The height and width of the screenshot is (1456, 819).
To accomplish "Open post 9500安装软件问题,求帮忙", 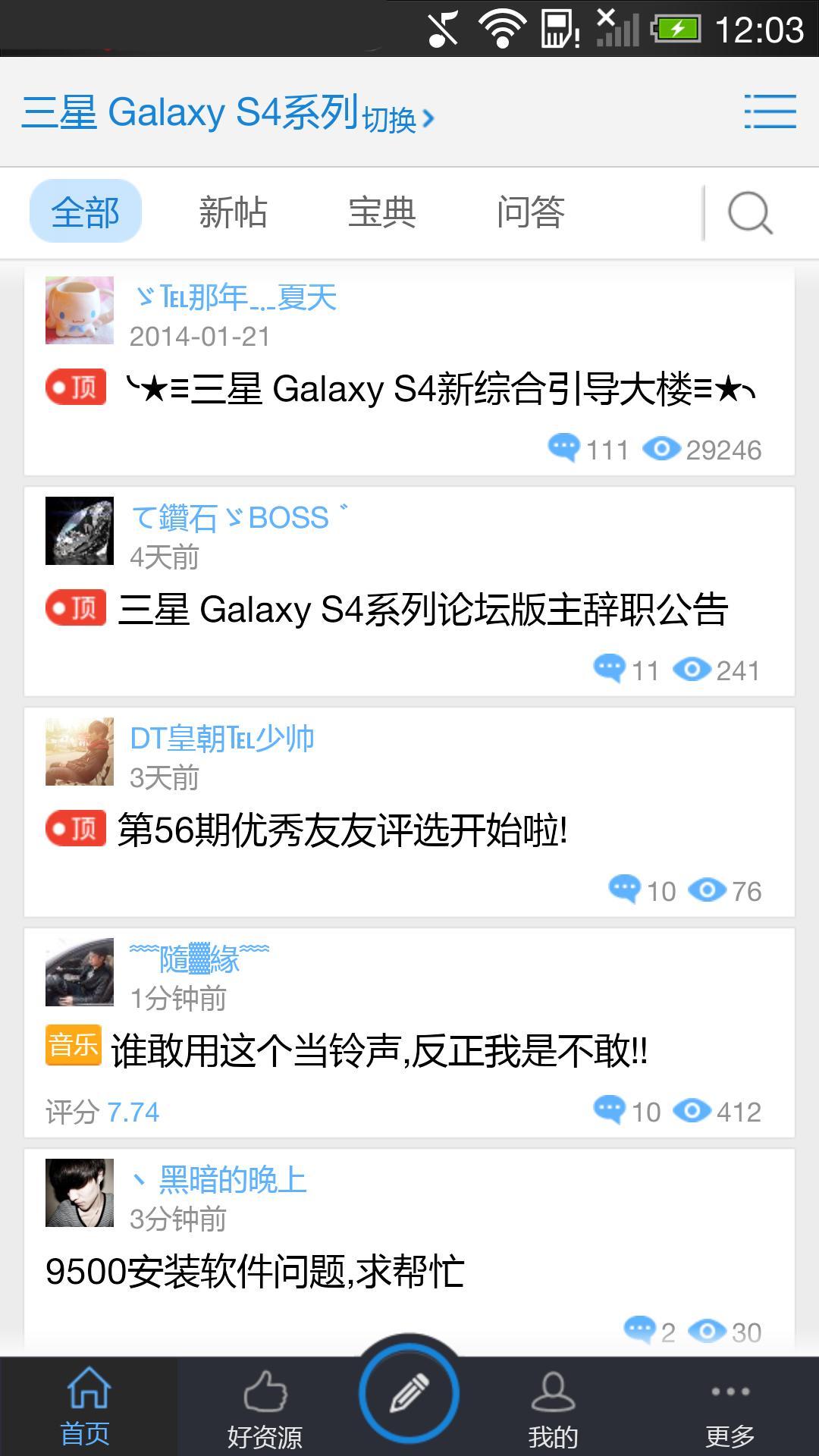I will [255, 1272].
